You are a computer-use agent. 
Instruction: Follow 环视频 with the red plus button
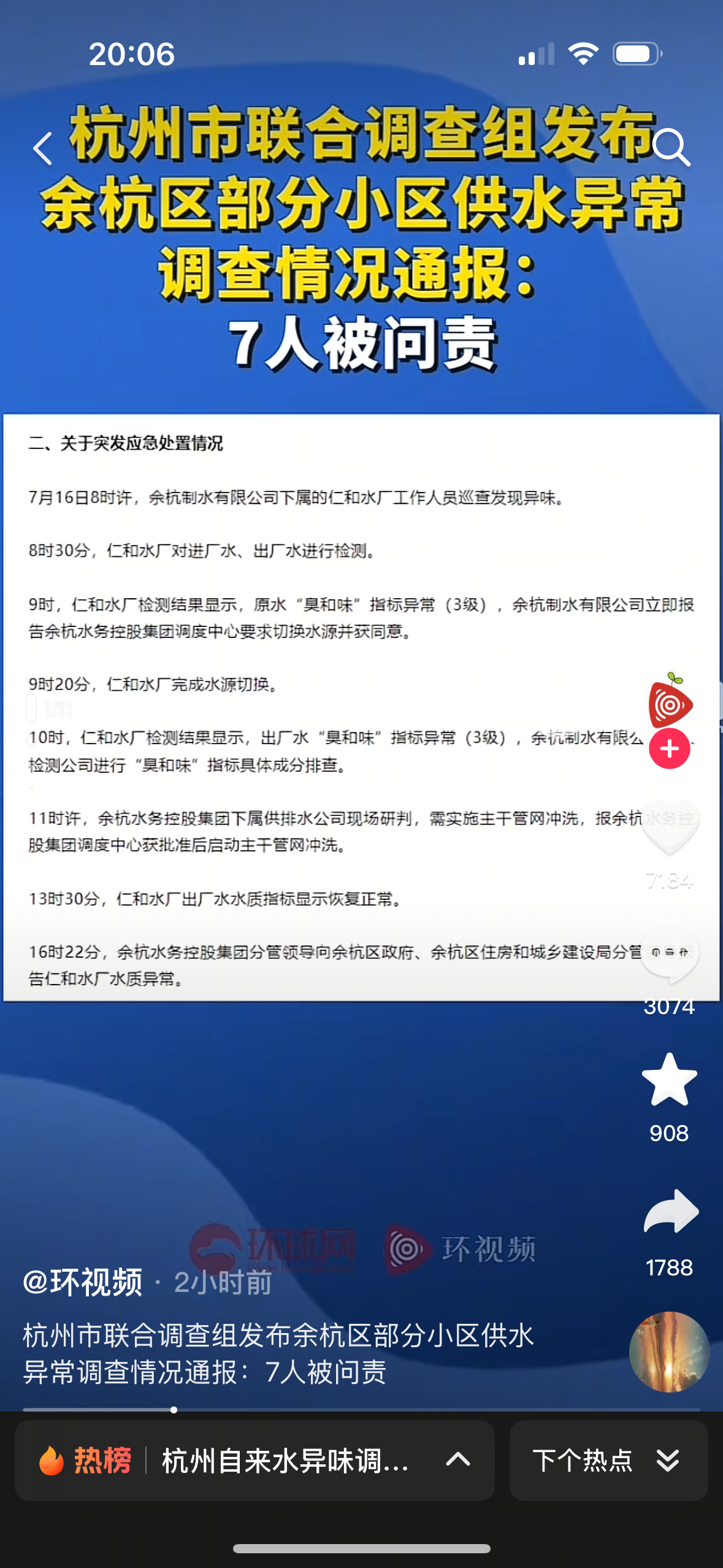click(x=670, y=749)
